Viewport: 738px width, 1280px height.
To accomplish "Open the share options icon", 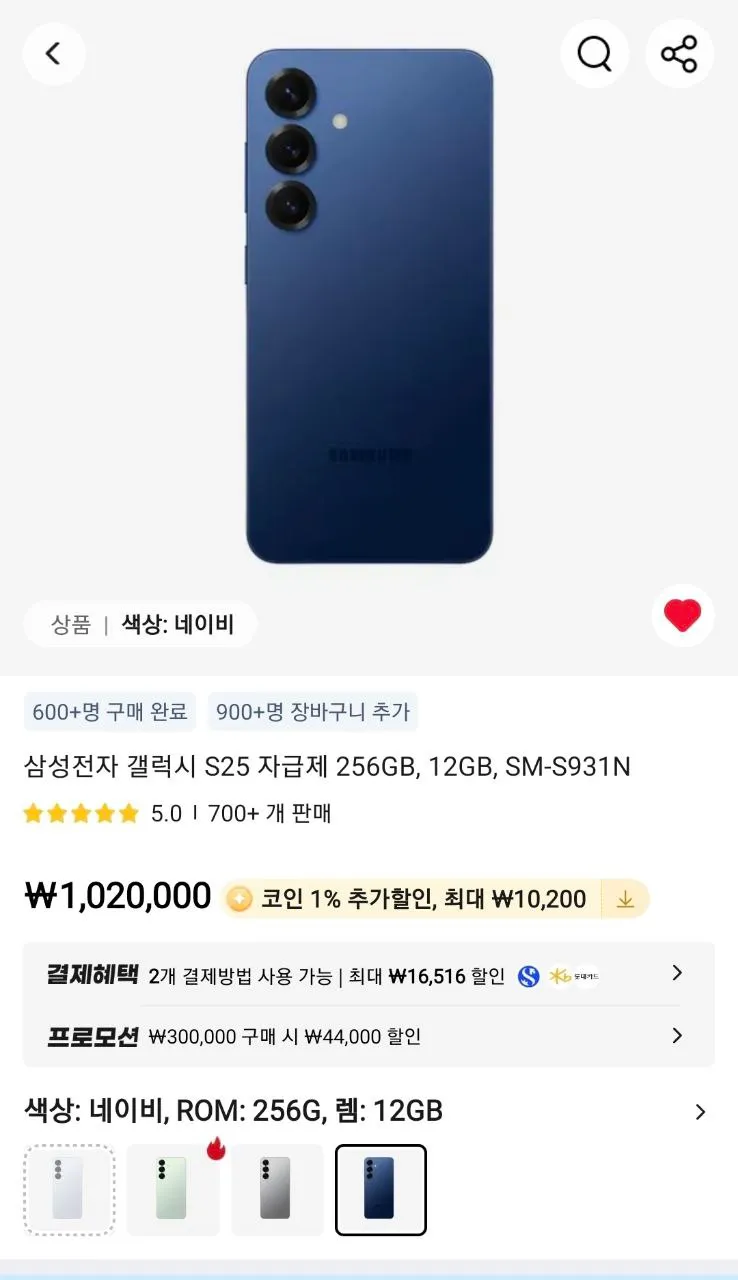I will click(679, 54).
